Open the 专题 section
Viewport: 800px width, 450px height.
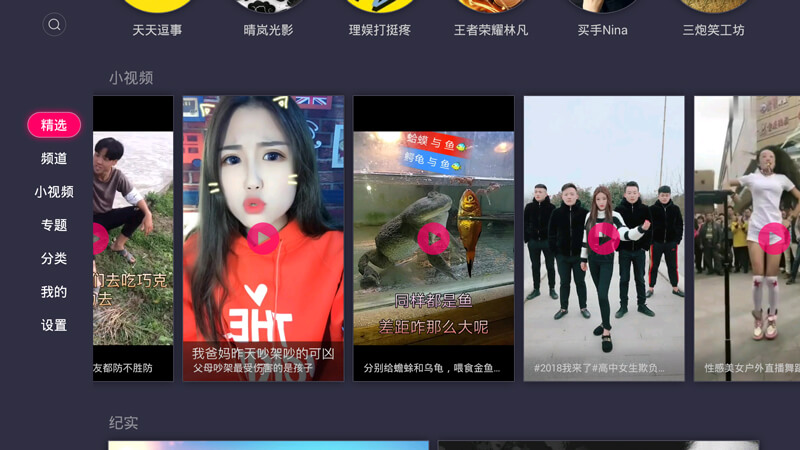click(54, 225)
